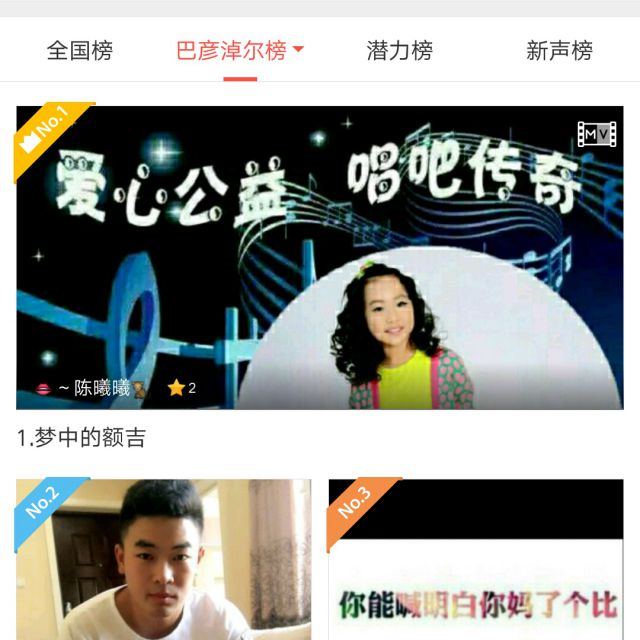Screen dimensions: 640x640
Task: Open the 新声榜 tab
Action: click(x=559, y=51)
